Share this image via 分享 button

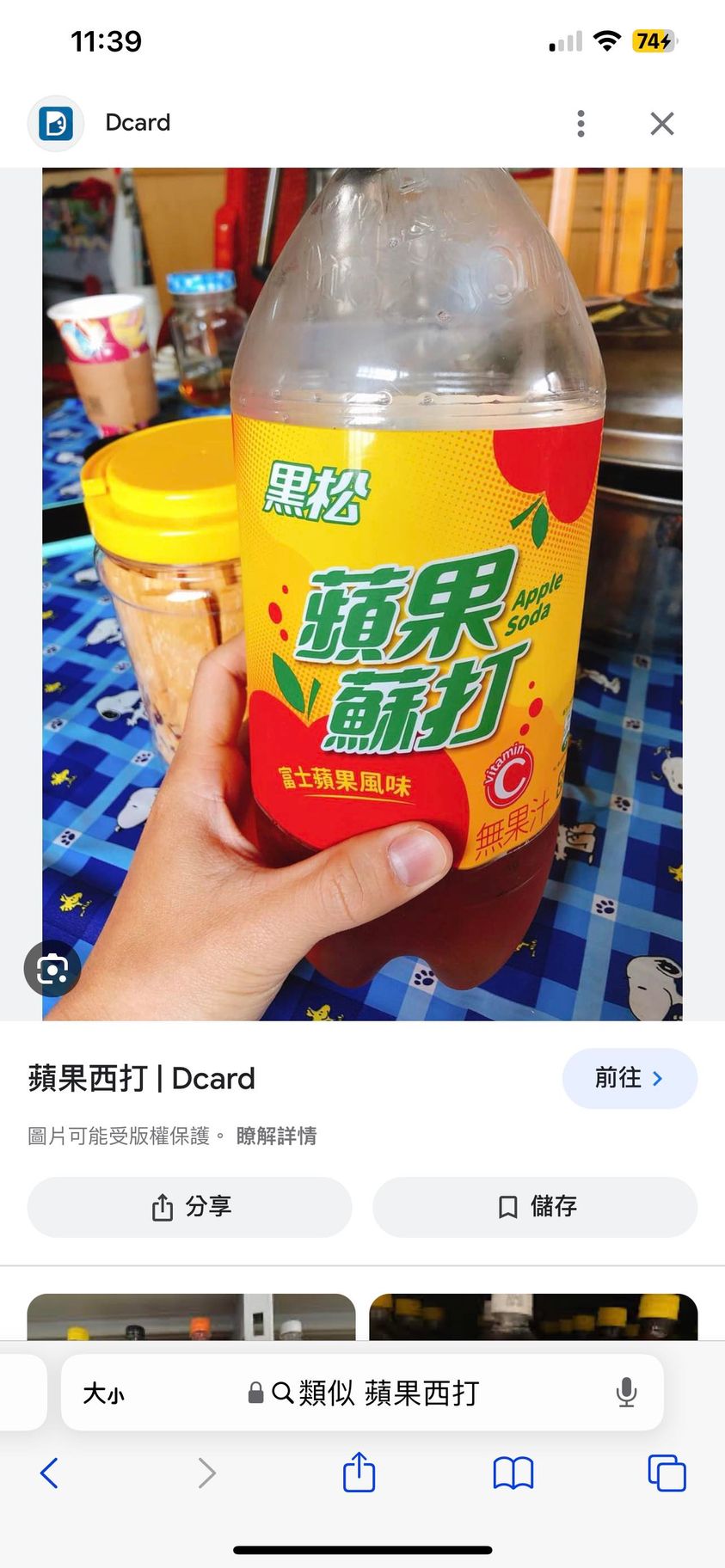(190, 1207)
